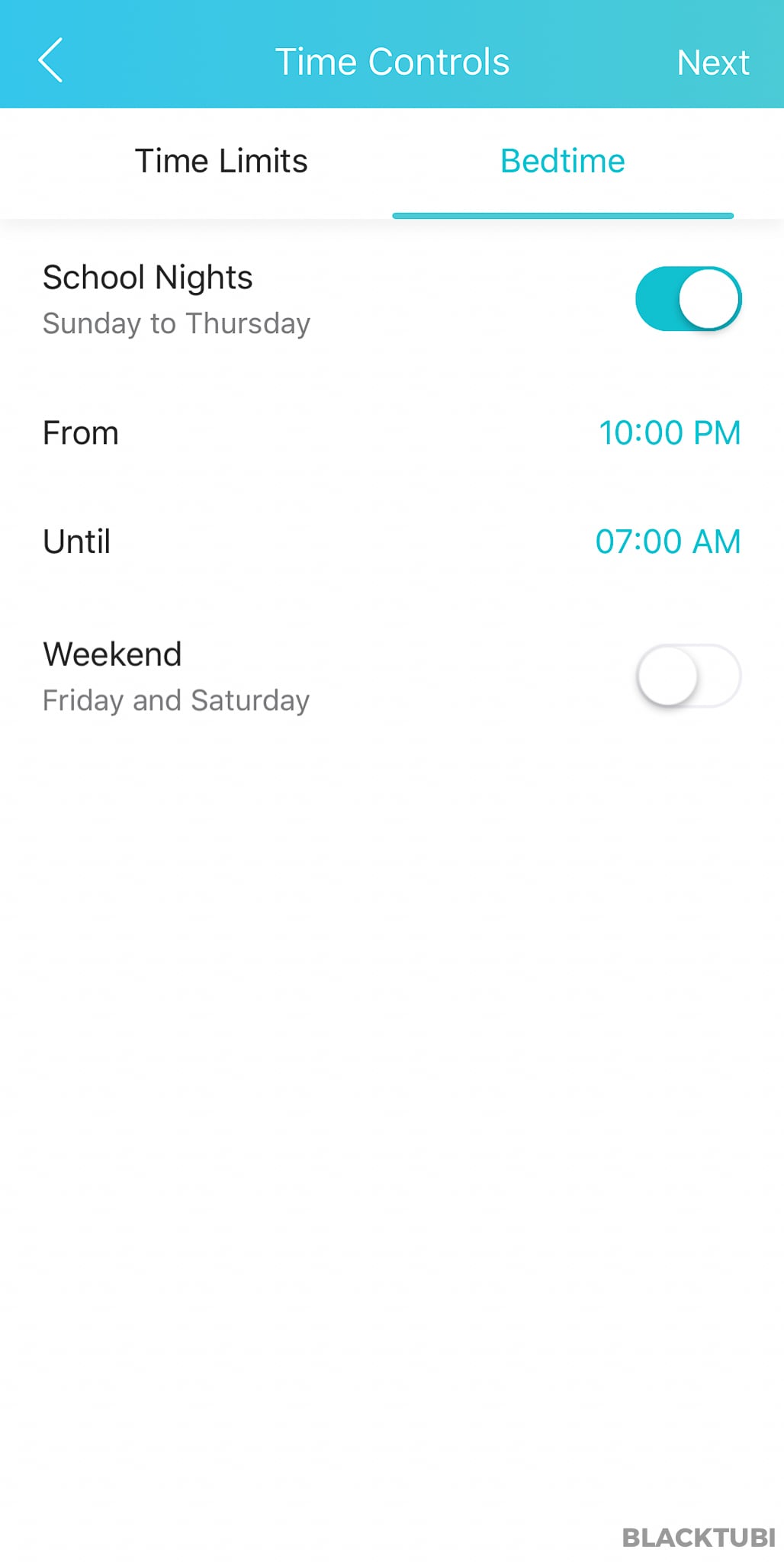784x1562 pixels.
Task: Enable the Weekend bedtime switch
Action: click(689, 676)
